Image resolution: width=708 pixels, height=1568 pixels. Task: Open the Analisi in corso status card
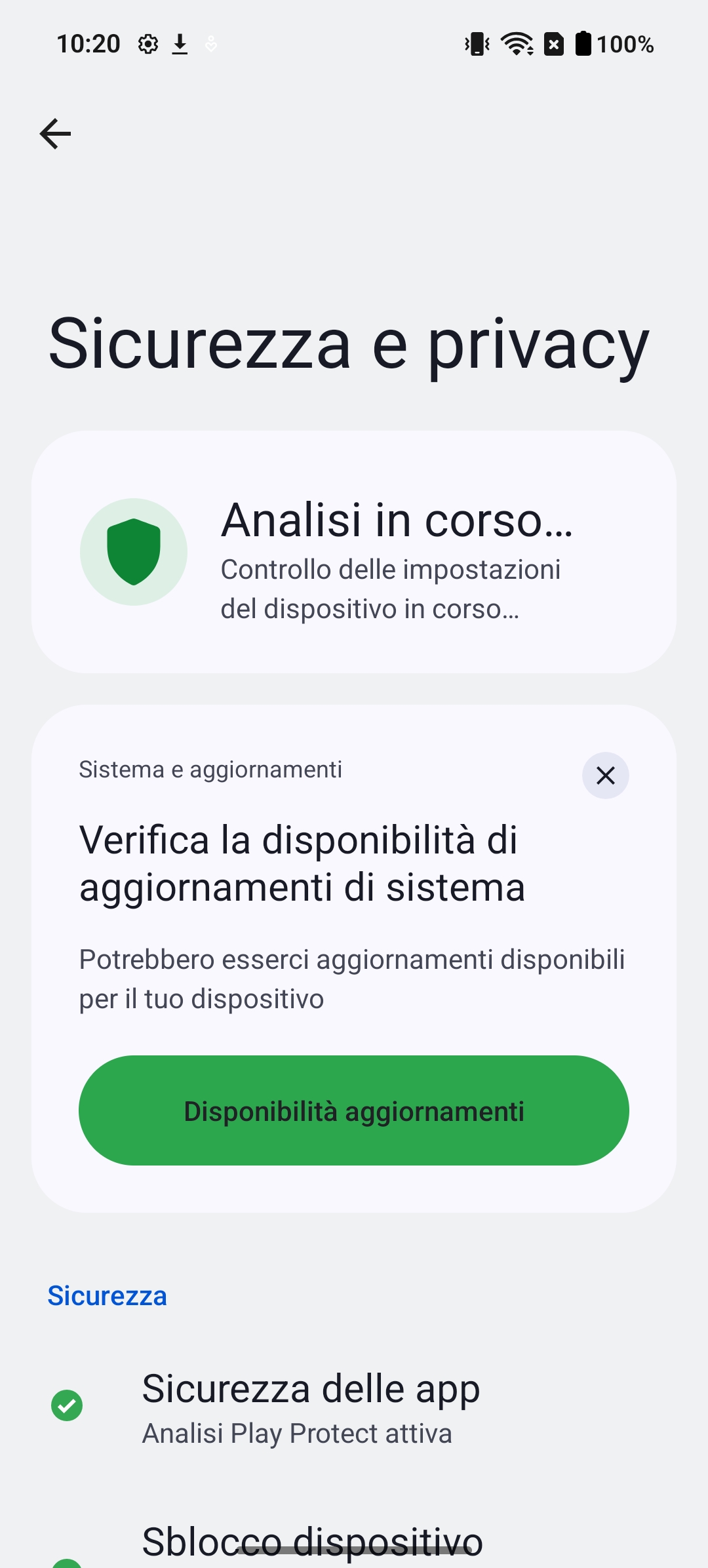354,552
